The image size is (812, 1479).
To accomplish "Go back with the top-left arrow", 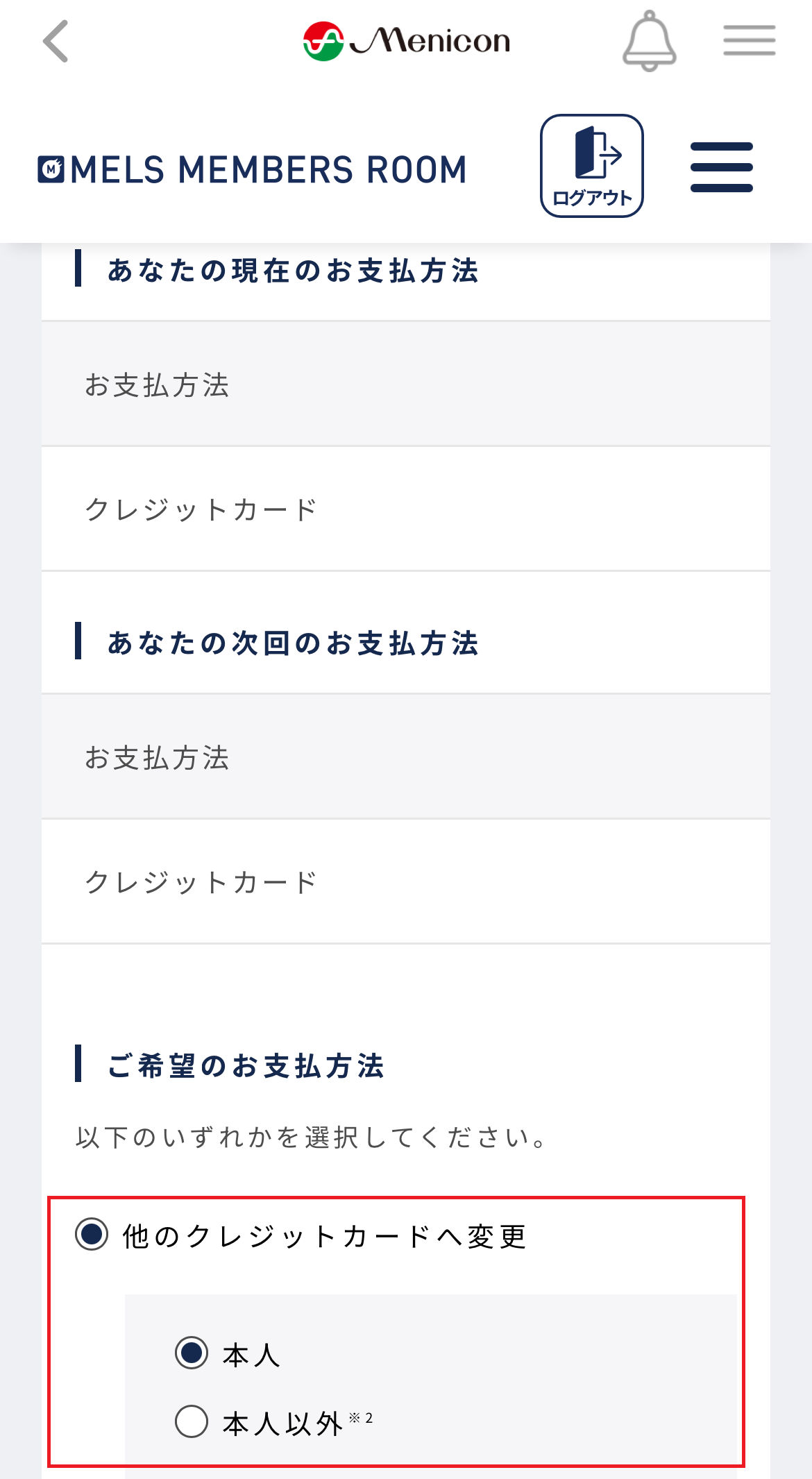I will pos(56,41).
